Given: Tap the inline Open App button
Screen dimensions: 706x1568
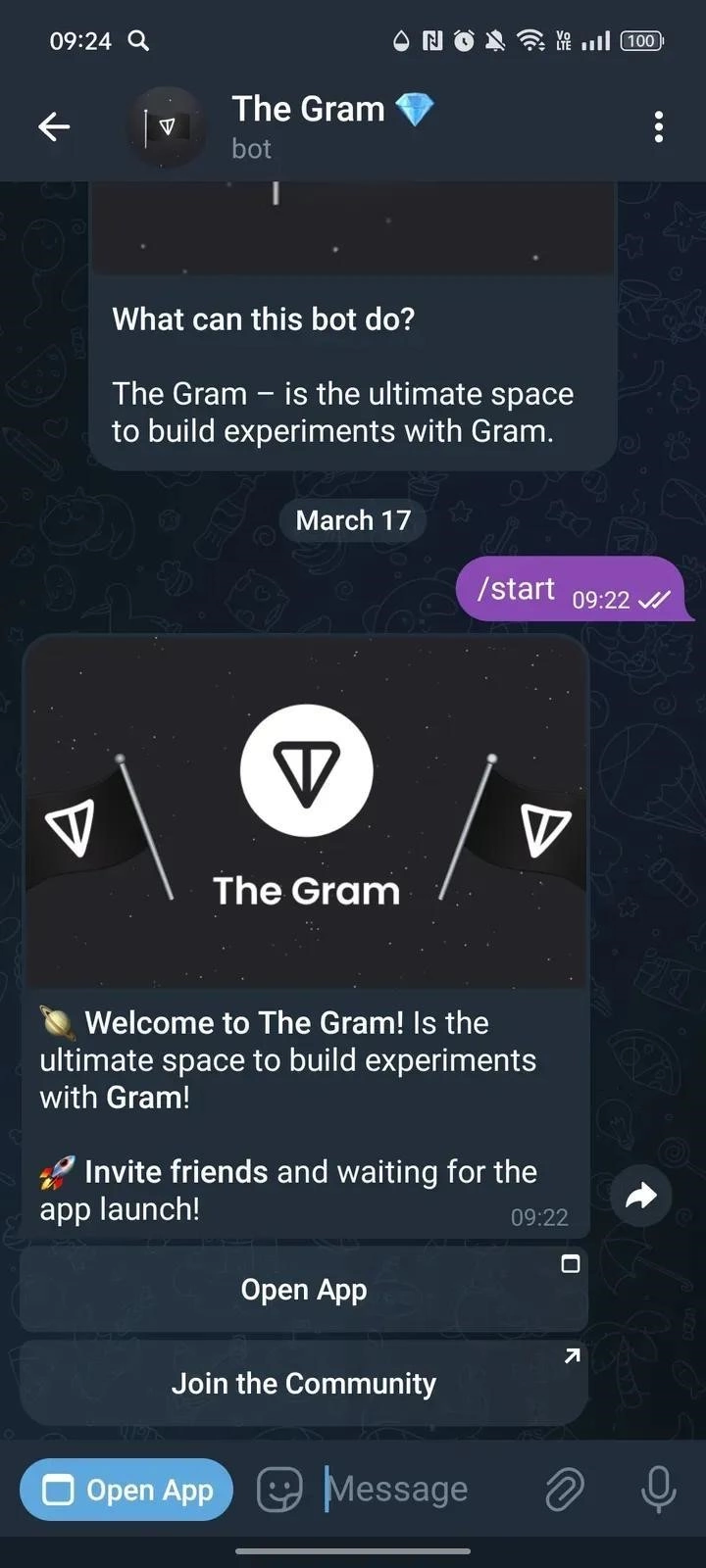Looking at the screenshot, I should pos(304,1290).
